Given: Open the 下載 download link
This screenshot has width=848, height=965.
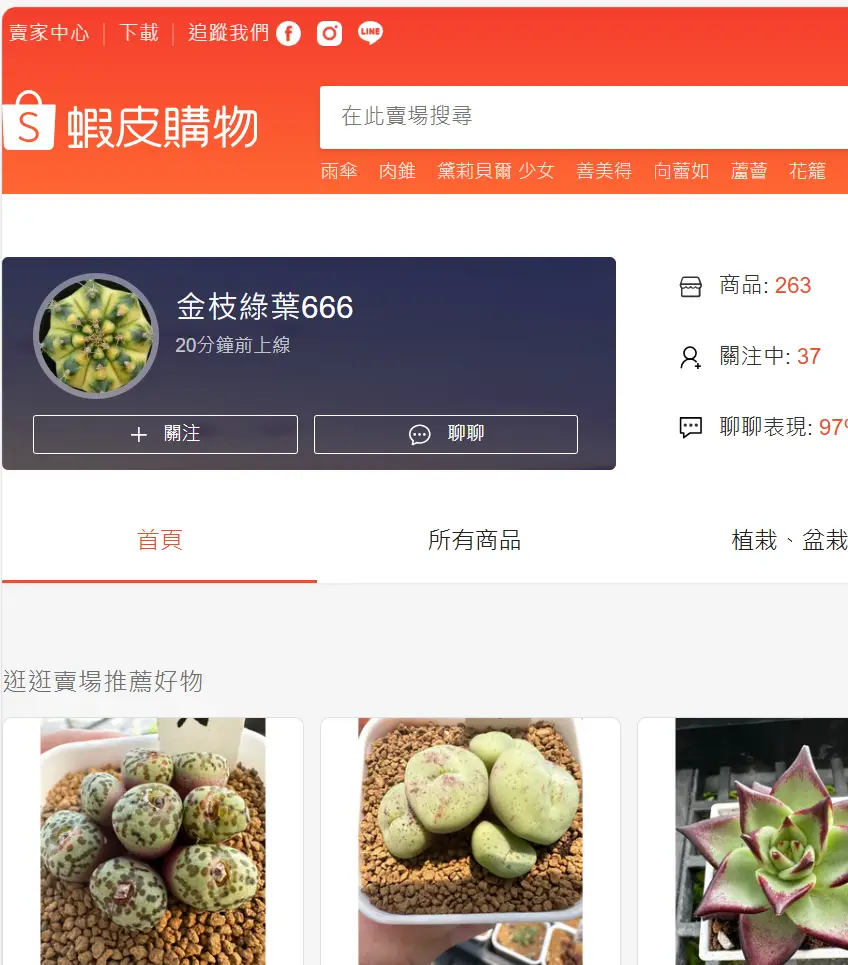Looking at the screenshot, I should point(139,33).
